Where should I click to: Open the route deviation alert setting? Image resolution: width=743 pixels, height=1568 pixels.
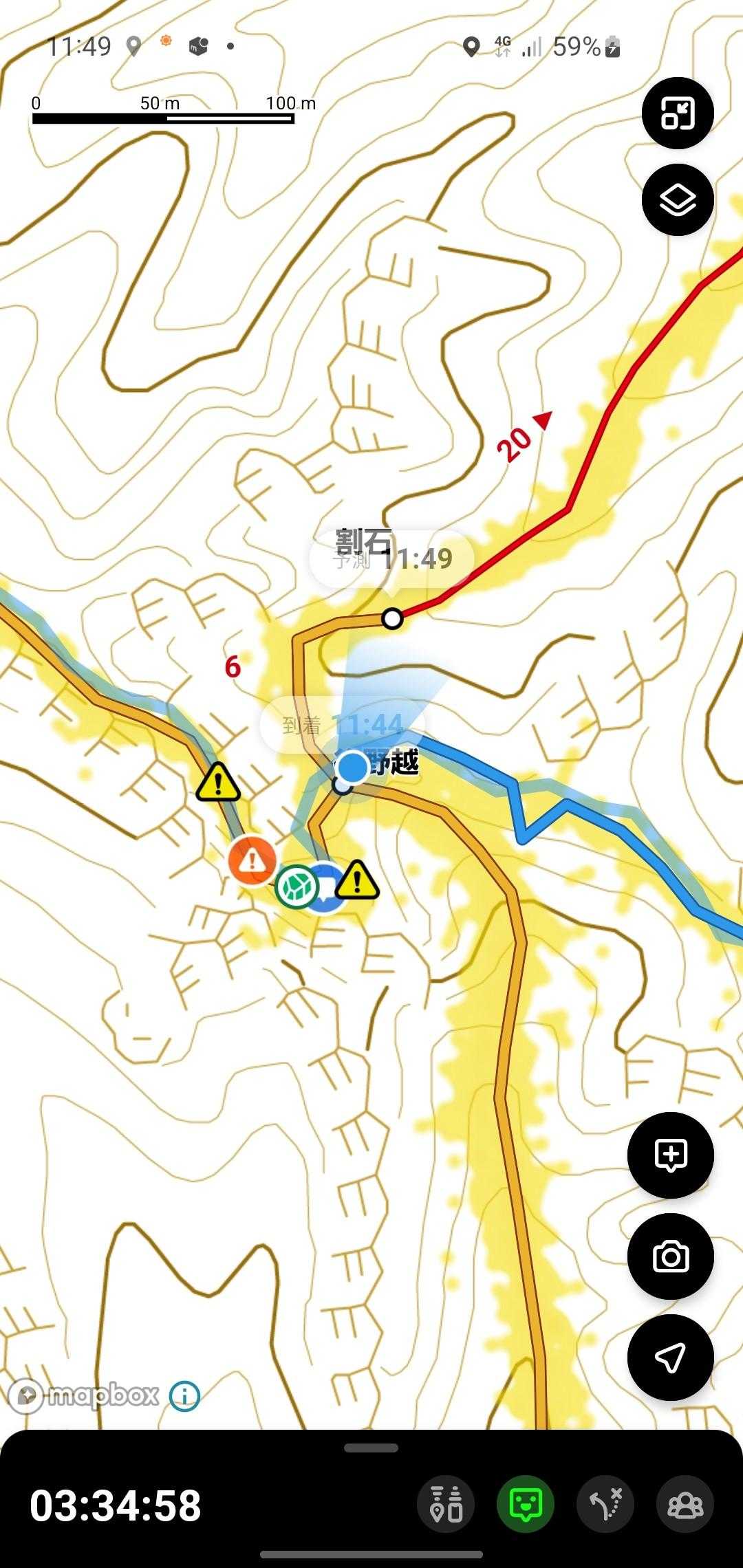click(x=605, y=1505)
